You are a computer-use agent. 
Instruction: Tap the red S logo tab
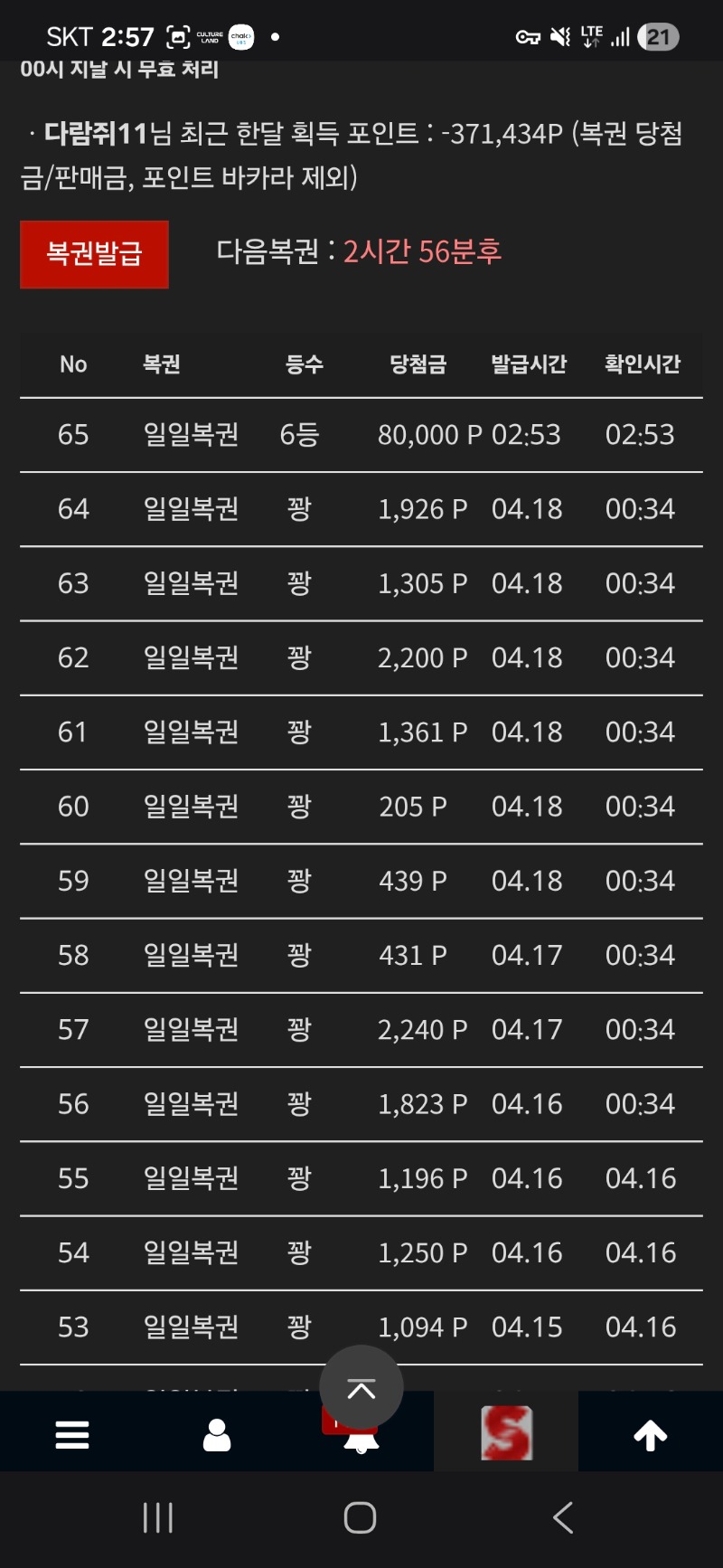(x=506, y=1432)
